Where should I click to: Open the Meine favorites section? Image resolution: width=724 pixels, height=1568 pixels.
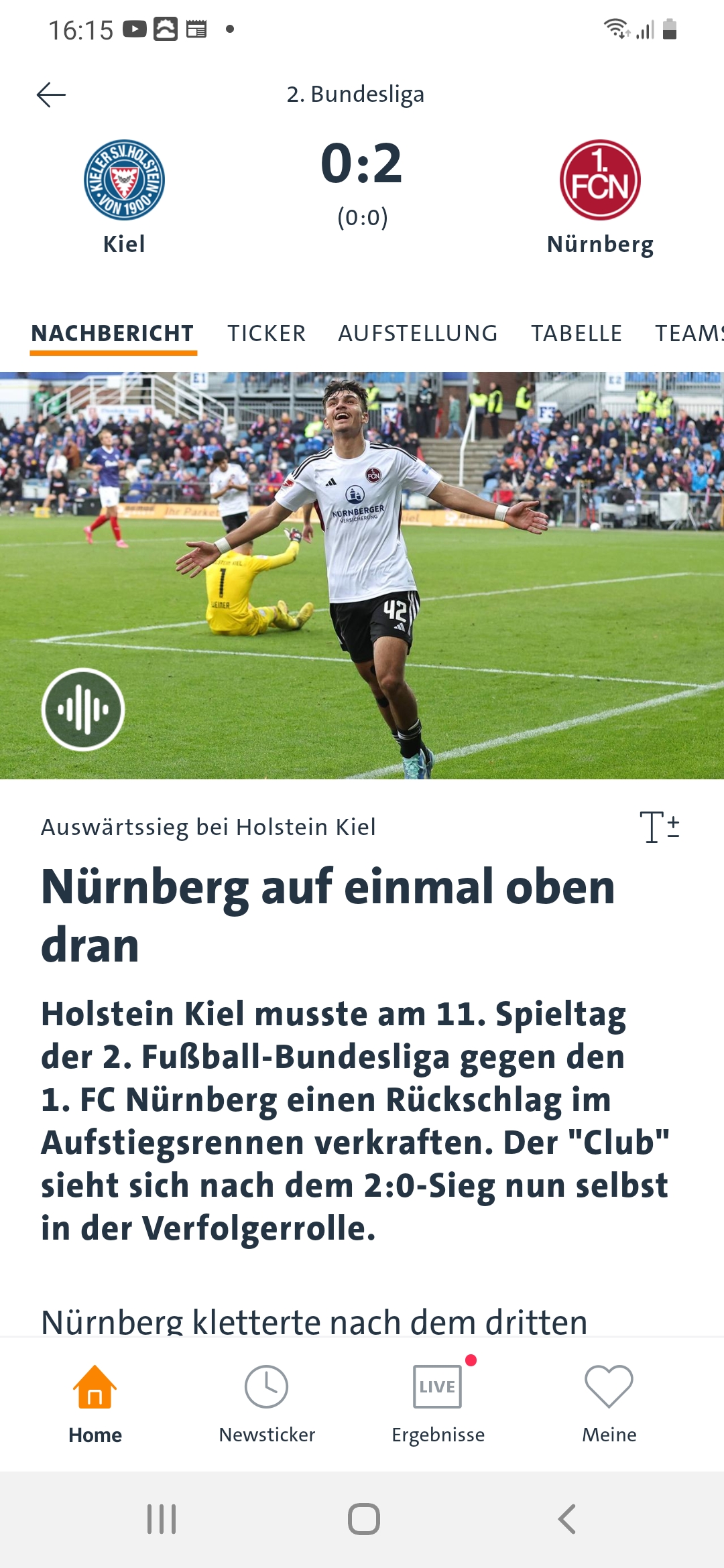click(x=609, y=1403)
